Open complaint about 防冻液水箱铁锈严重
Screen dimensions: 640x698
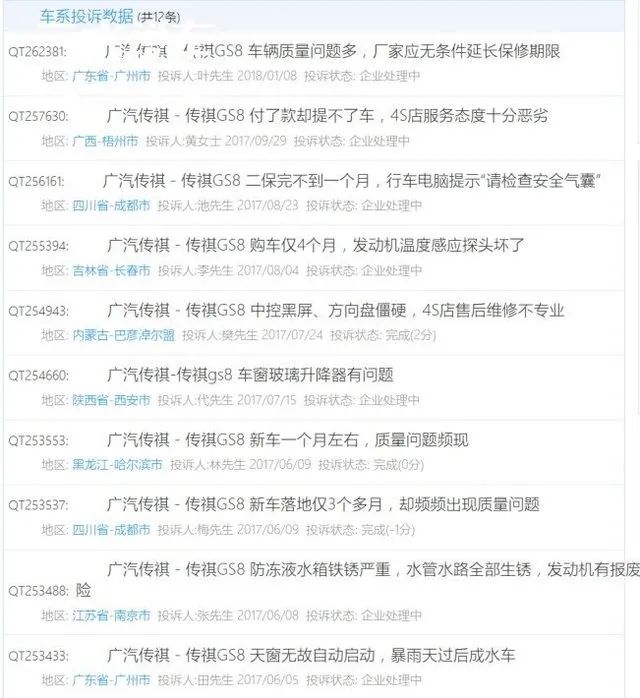(372, 570)
